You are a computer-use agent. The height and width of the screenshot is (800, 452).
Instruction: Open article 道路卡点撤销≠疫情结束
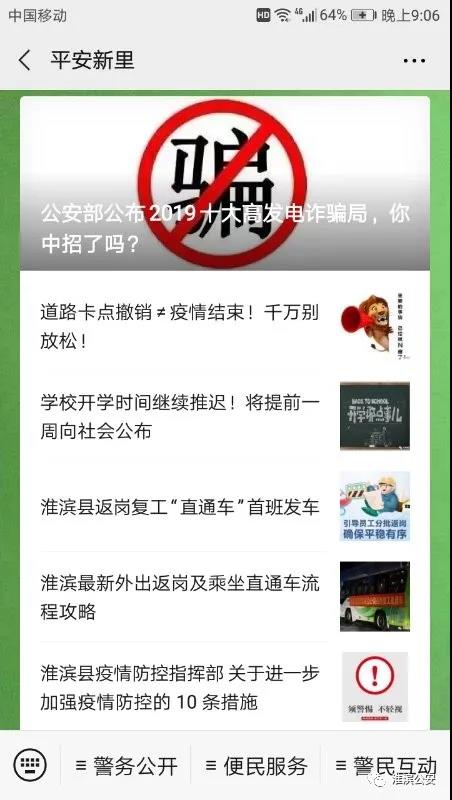pyautogui.click(x=225, y=327)
